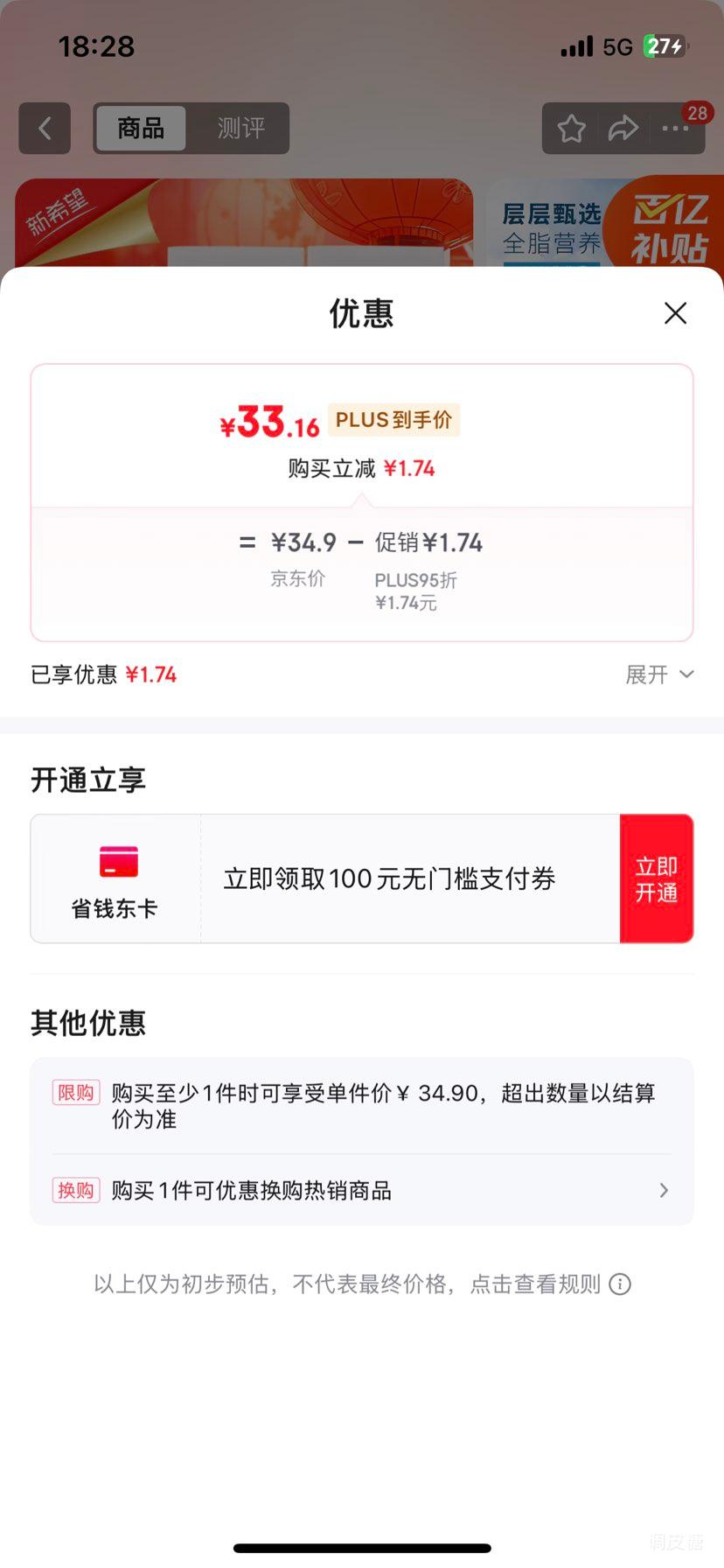Open 换购 hot items via the right chevron
The image size is (724, 1568).
coord(663,1191)
